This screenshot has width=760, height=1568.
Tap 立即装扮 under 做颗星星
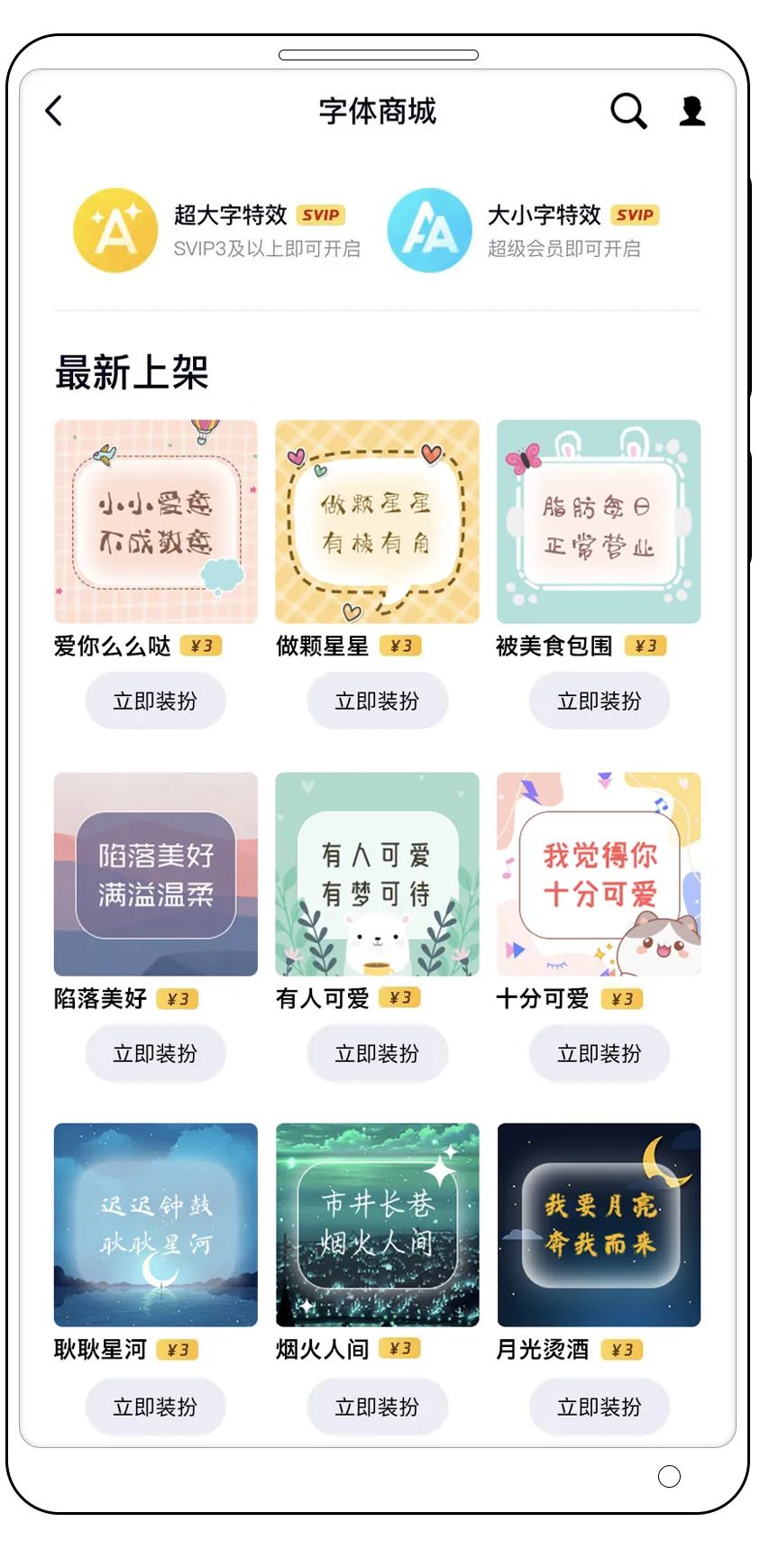(377, 701)
